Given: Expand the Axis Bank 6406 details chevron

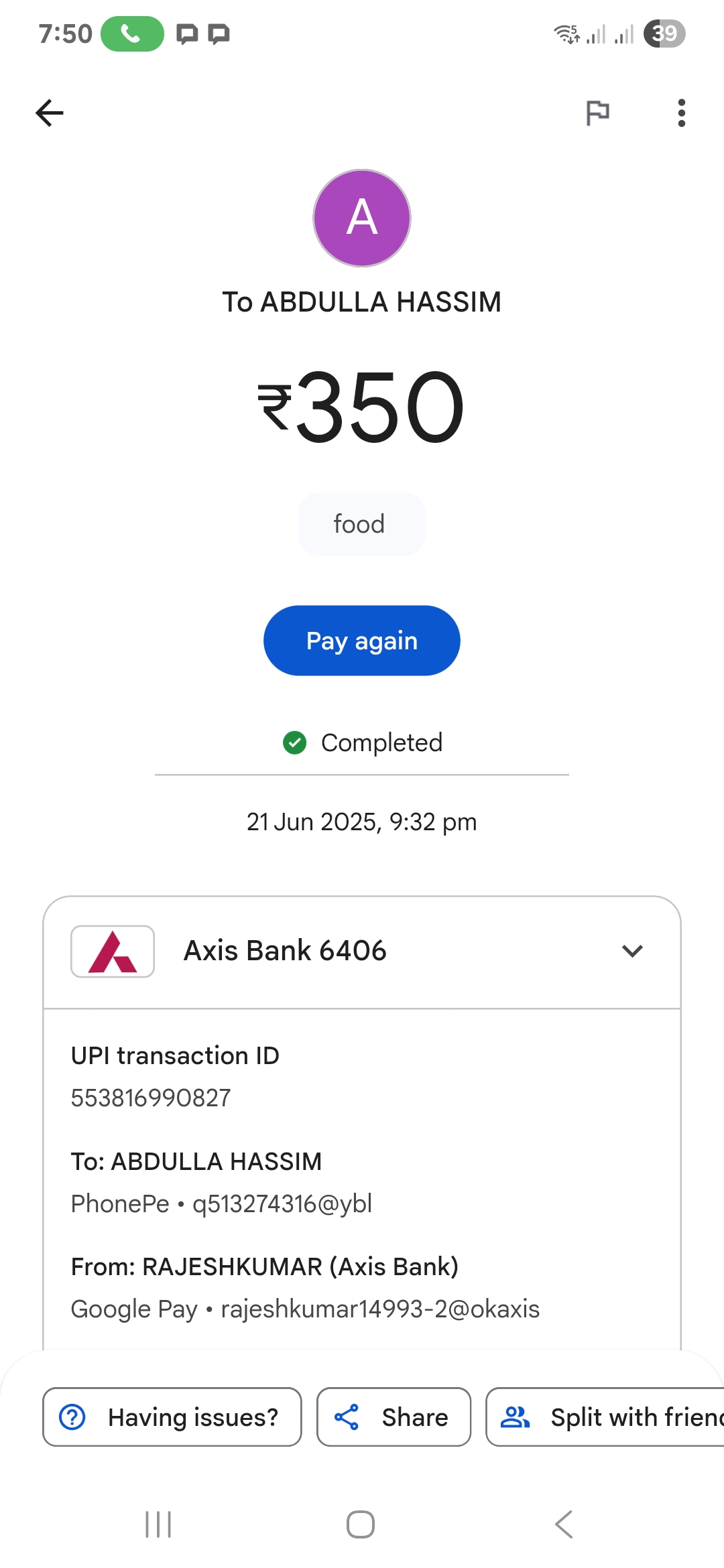Looking at the screenshot, I should click(x=632, y=951).
